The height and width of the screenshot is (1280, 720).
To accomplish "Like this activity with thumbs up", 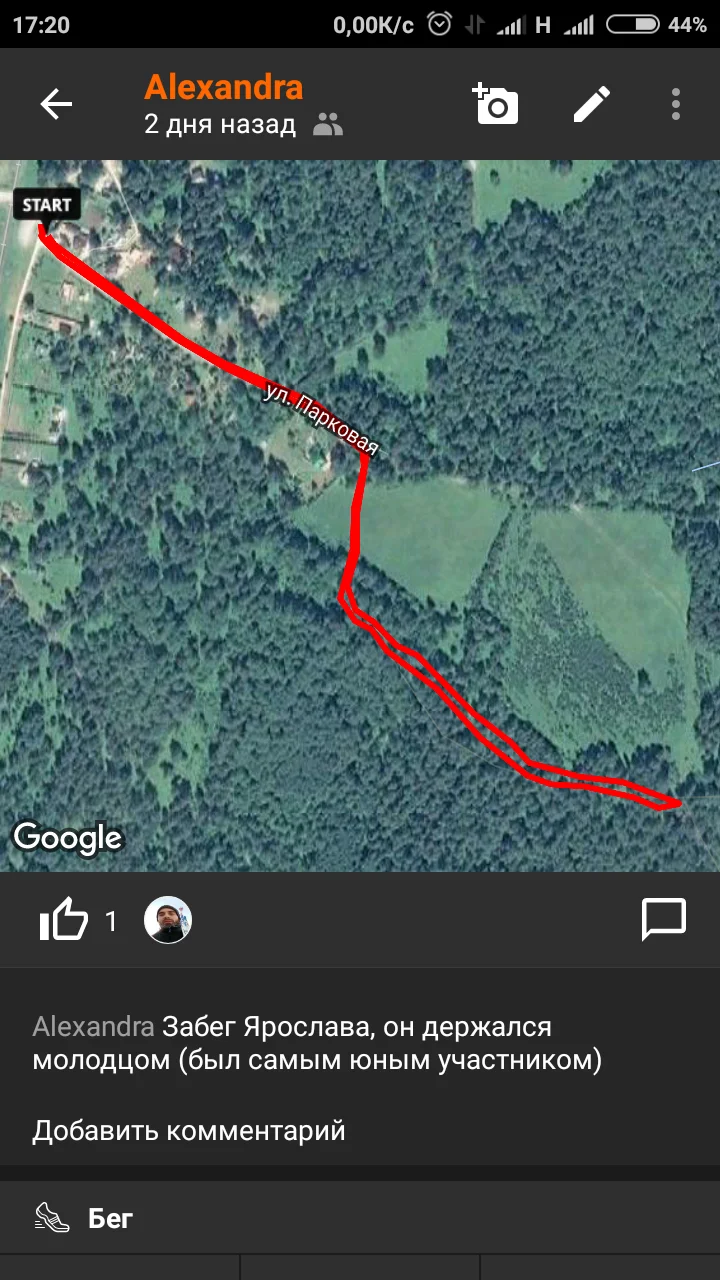I will [64, 920].
